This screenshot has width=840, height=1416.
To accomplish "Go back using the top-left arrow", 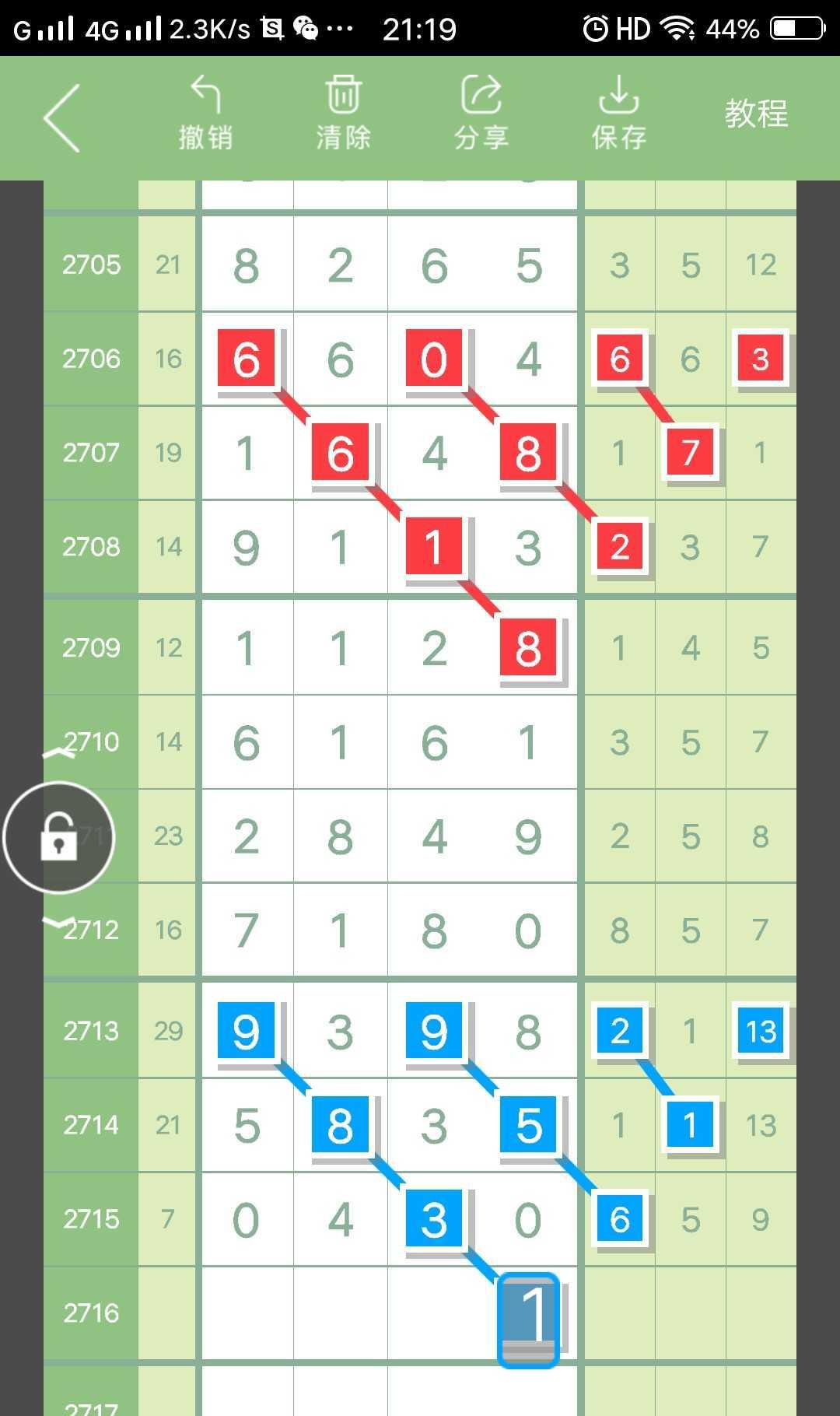I will coord(62,118).
